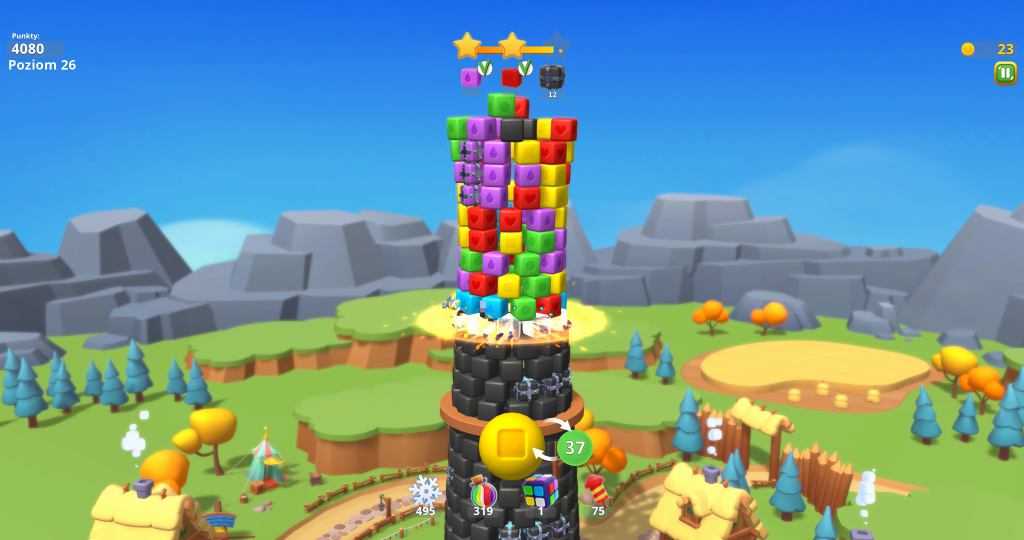Activate the colorful cube booster
This screenshot has height=540, width=1024.
pos(540,491)
